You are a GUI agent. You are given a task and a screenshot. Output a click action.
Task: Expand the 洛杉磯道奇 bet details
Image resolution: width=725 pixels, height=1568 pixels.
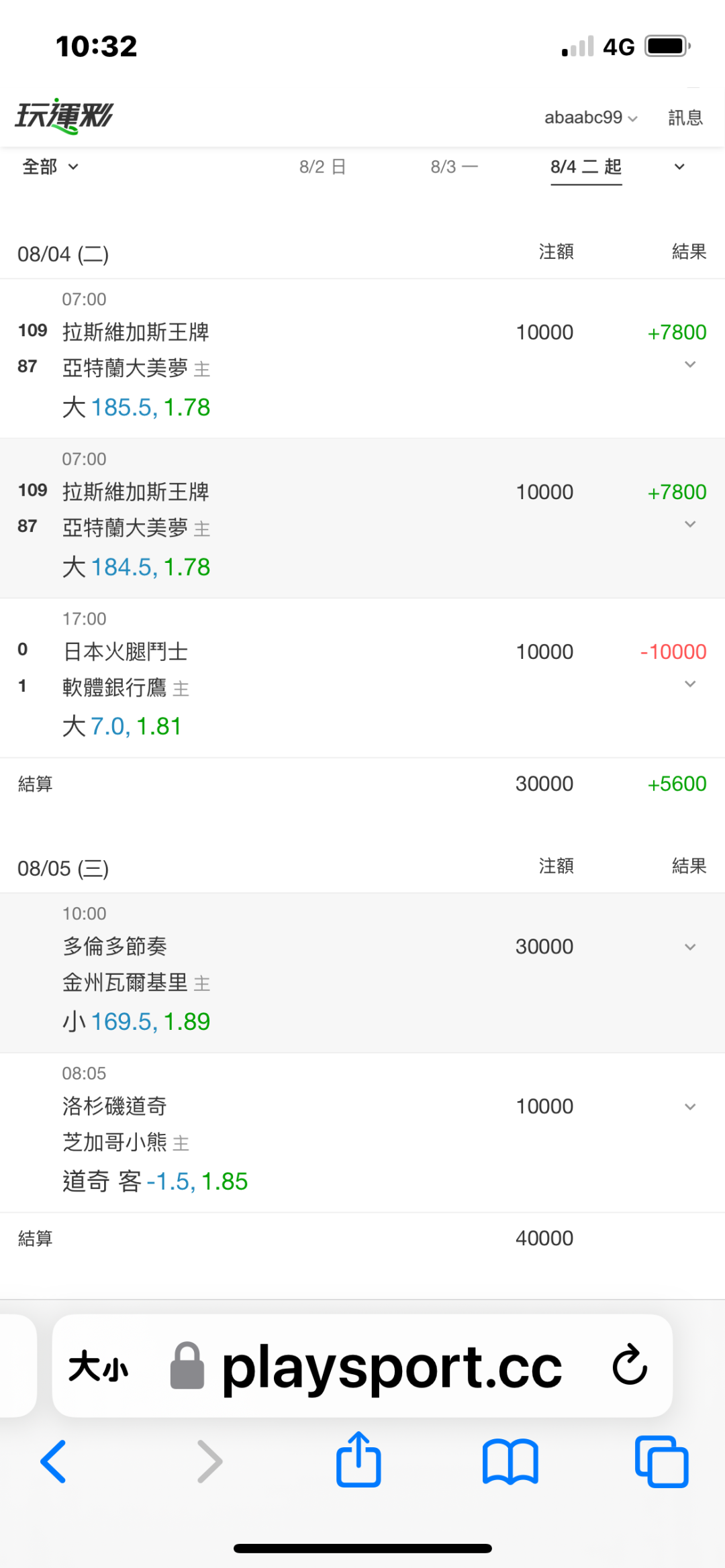tap(689, 1106)
